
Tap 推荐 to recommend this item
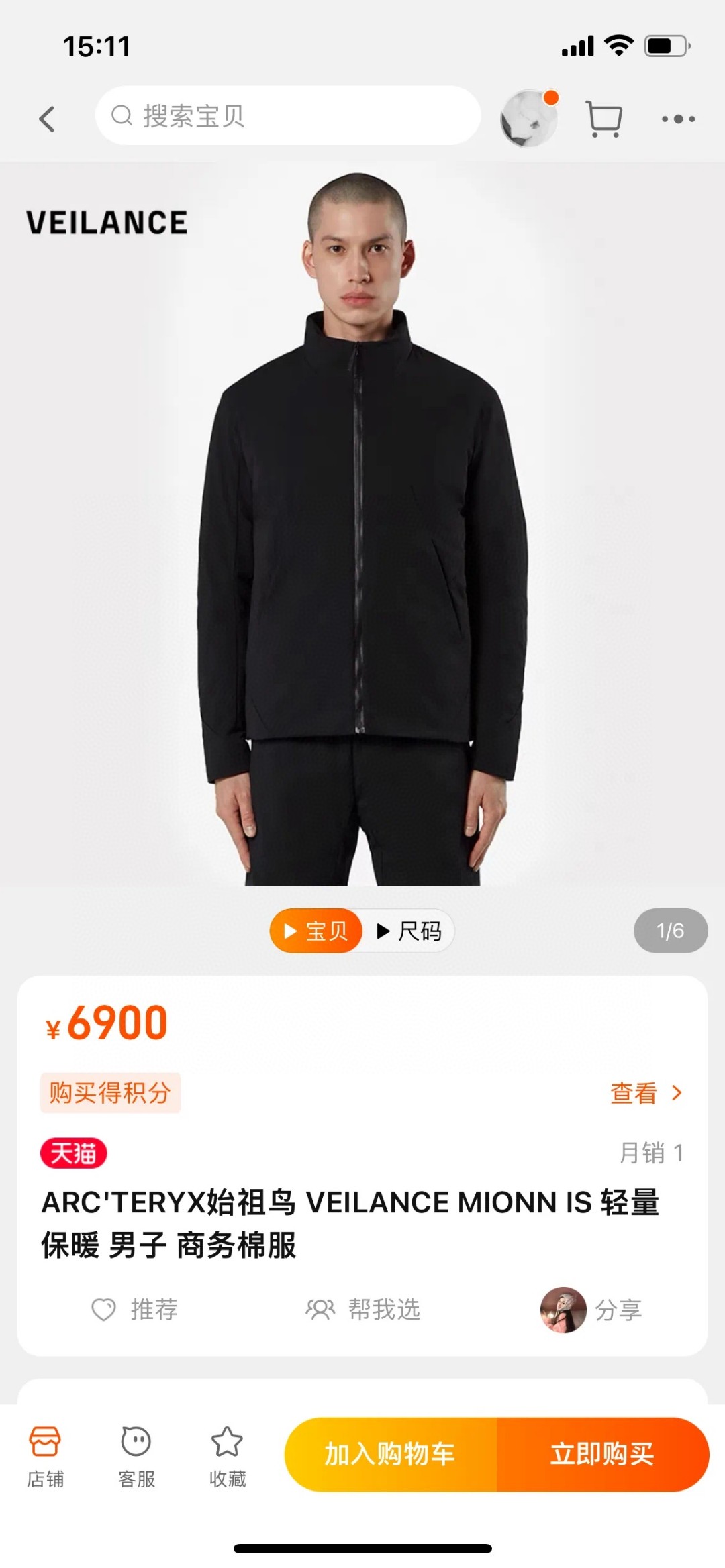[135, 1309]
